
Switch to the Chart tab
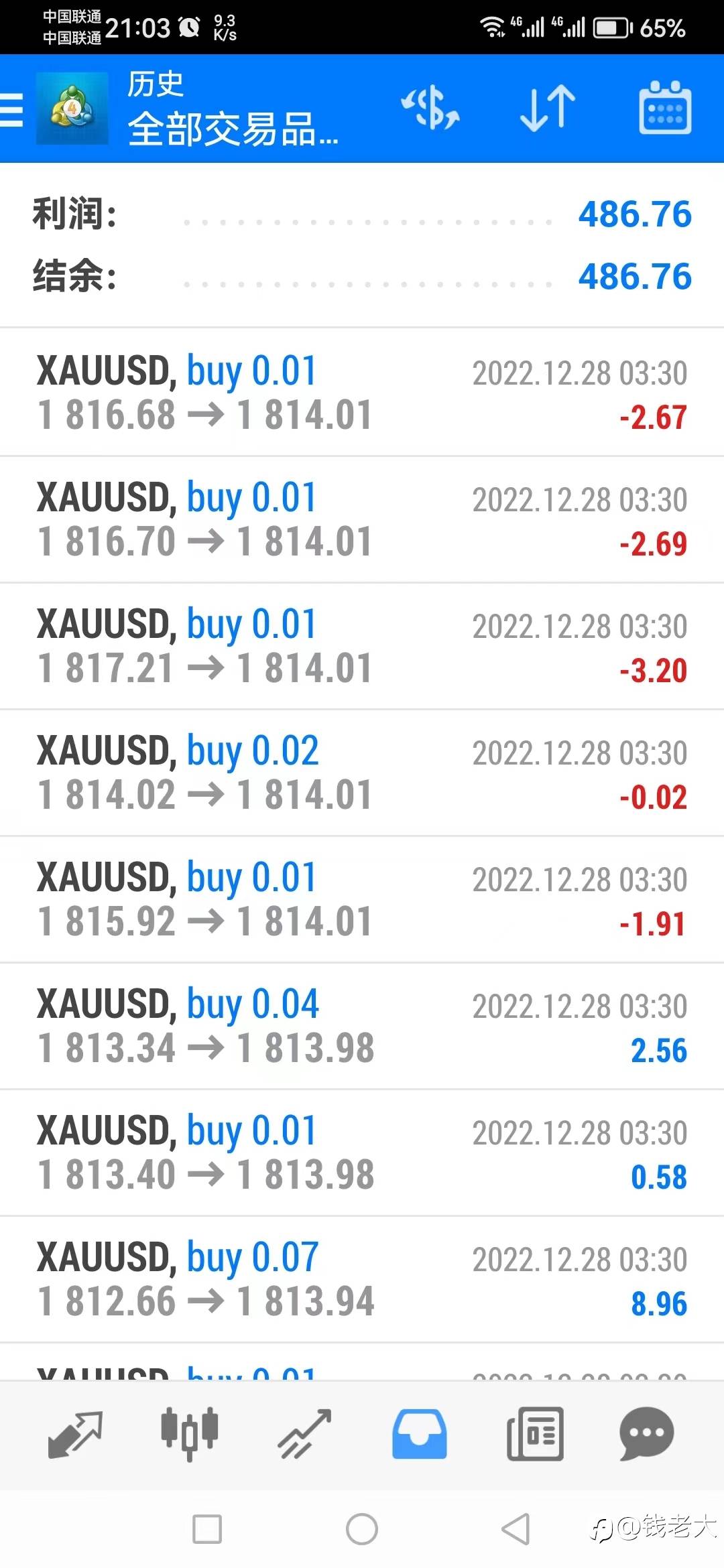190,1433
